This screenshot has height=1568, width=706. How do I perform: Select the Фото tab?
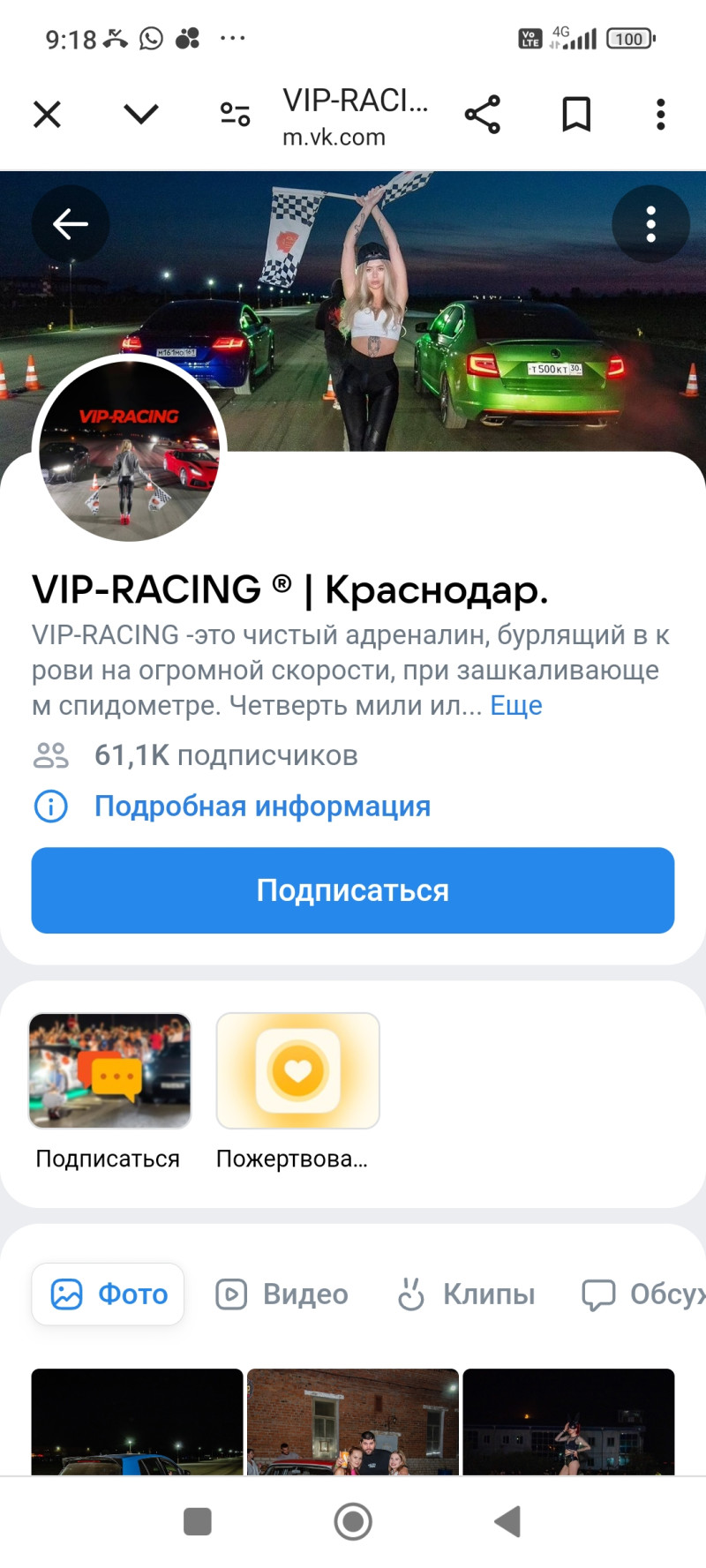coord(109,1294)
